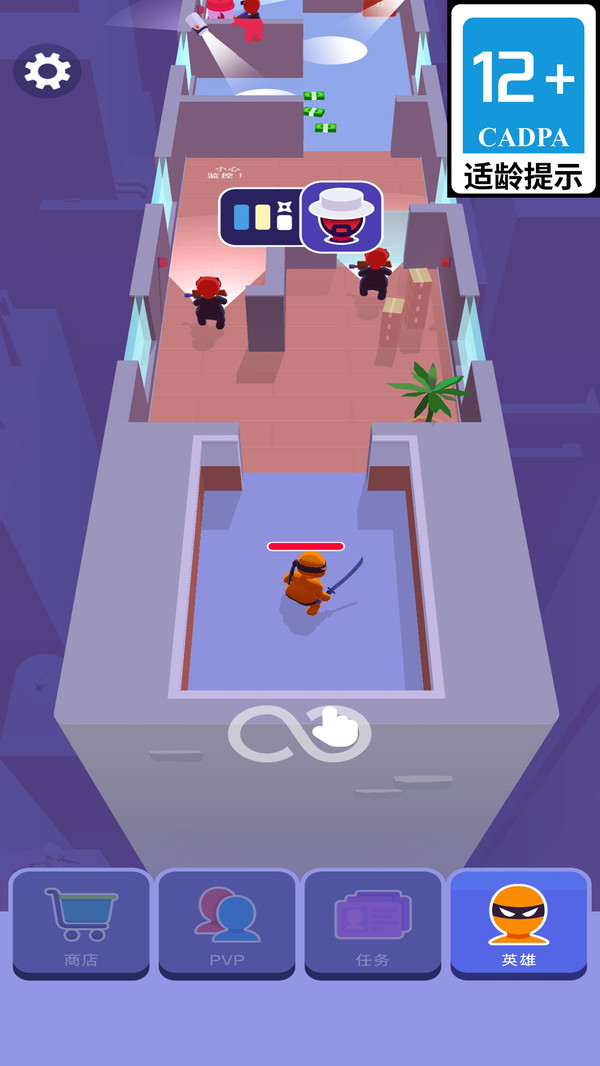Open the 任务 missions tab
This screenshot has width=600, height=1066.
373,923
